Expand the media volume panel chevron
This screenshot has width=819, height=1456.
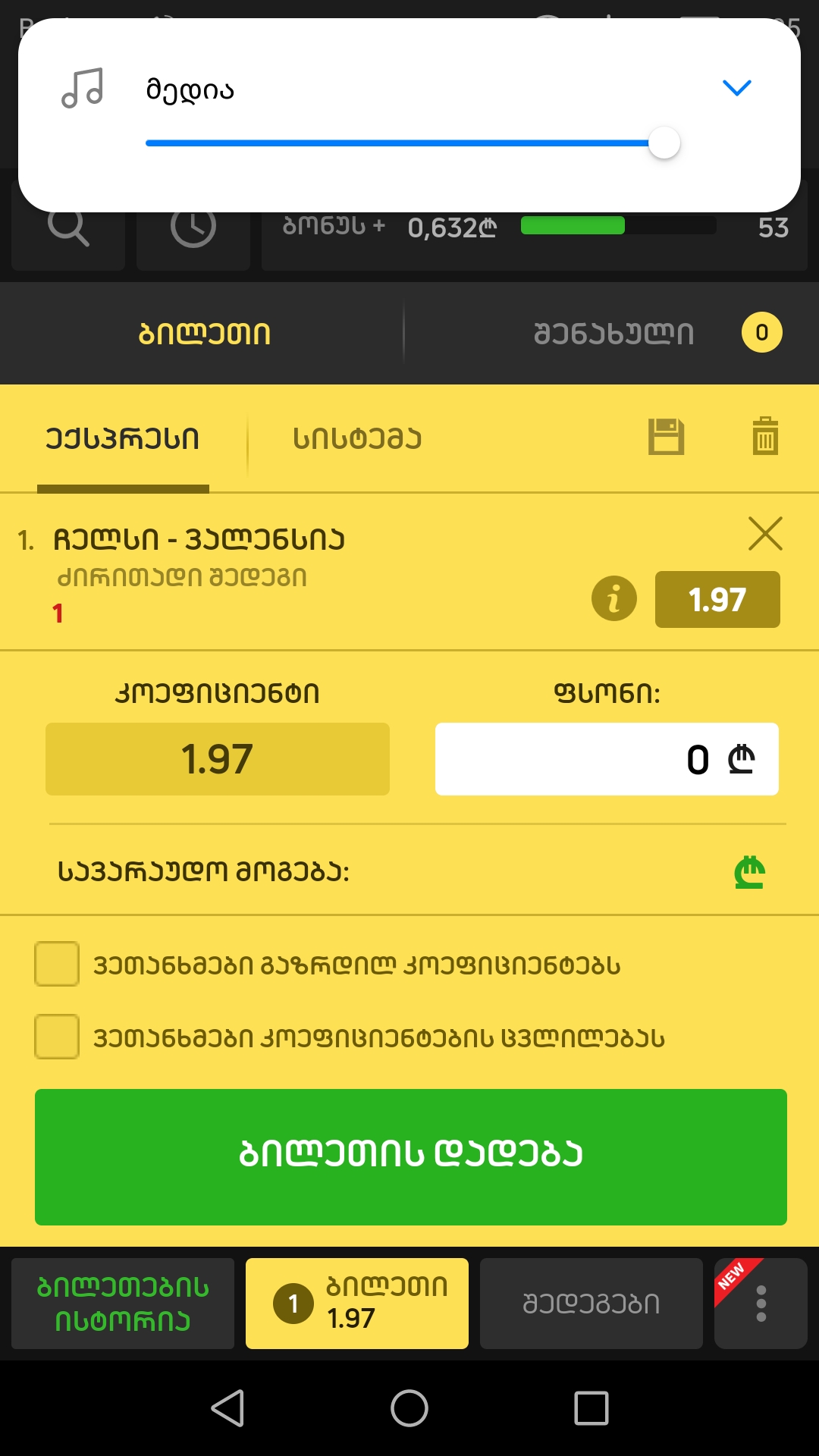pyautogui.click(x=736, y=88)
